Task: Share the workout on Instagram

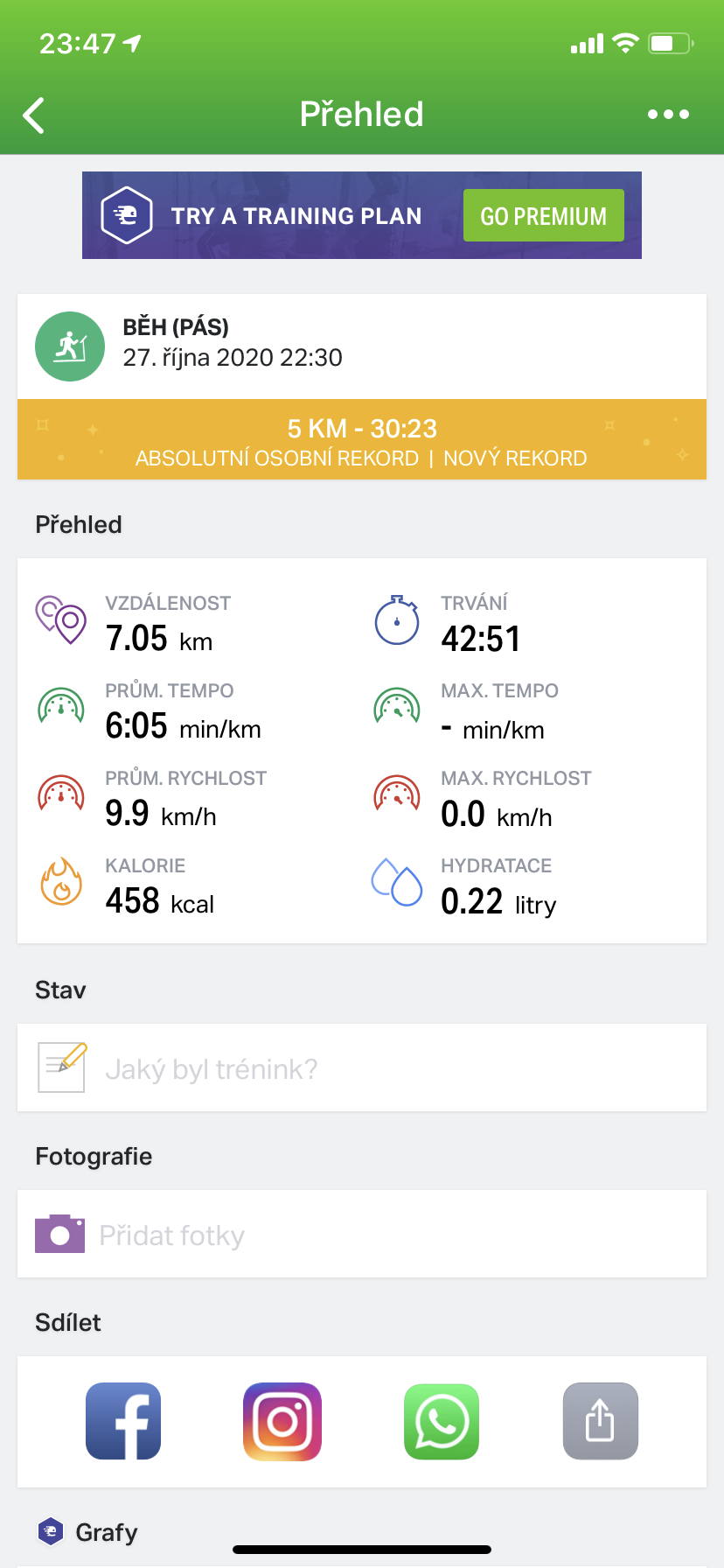Action: tap(282, 1421)
